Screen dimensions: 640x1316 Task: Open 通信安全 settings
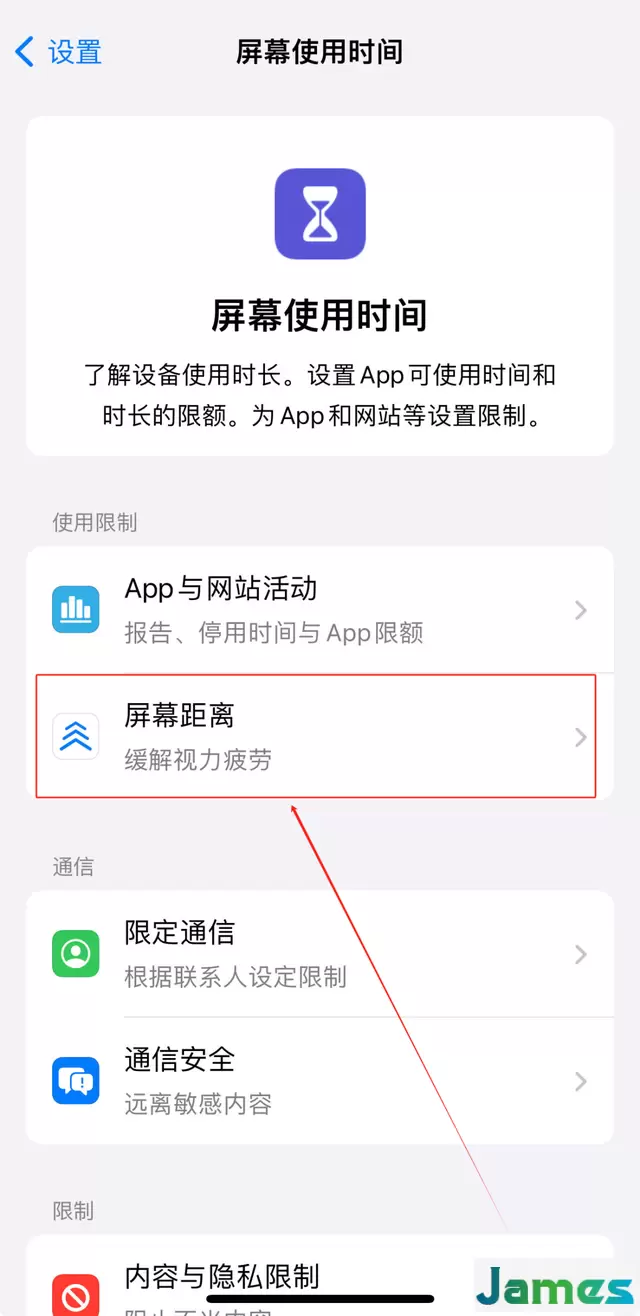320,1081
